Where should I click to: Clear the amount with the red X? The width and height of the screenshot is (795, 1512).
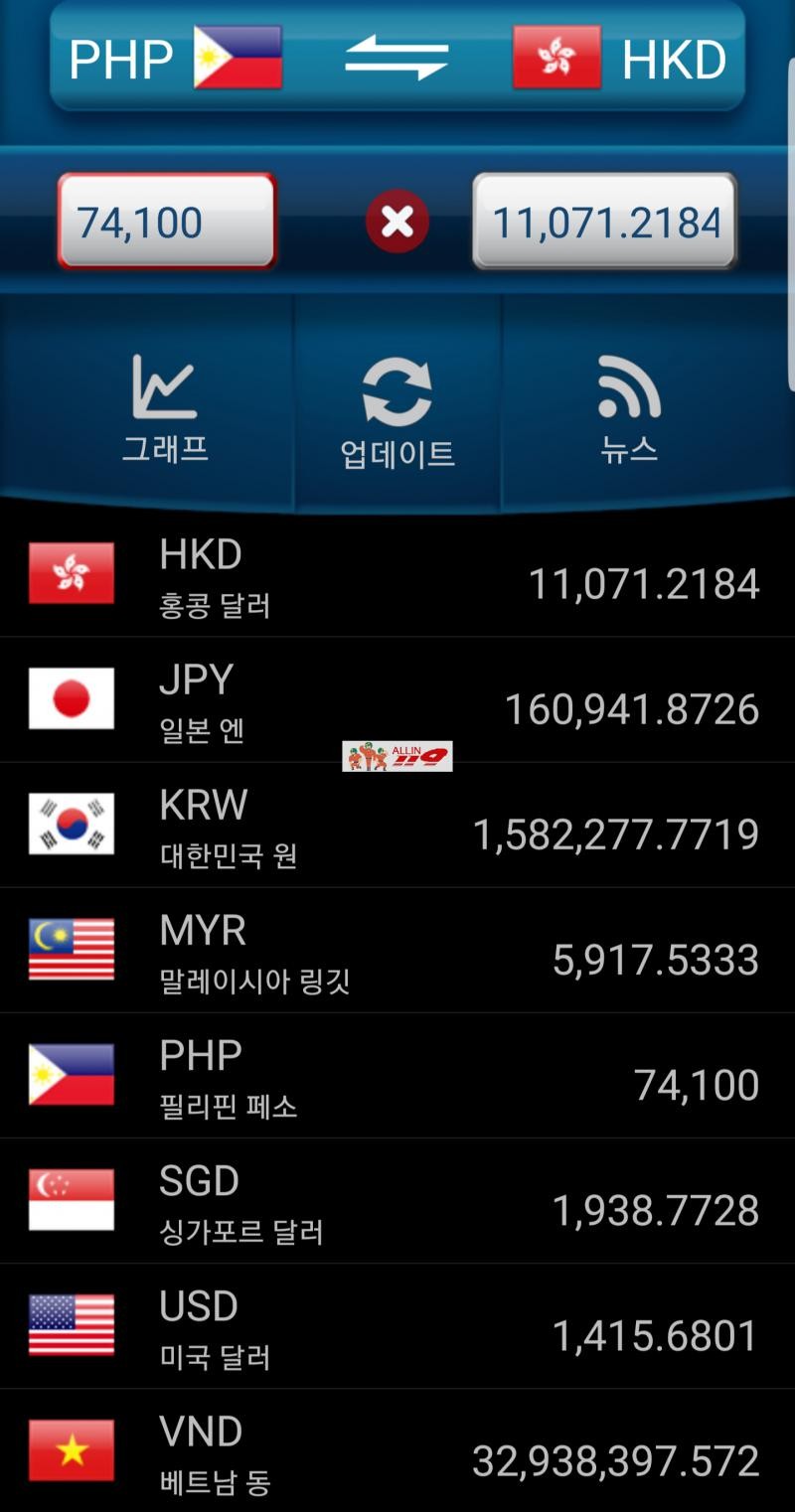click(397, 221)
